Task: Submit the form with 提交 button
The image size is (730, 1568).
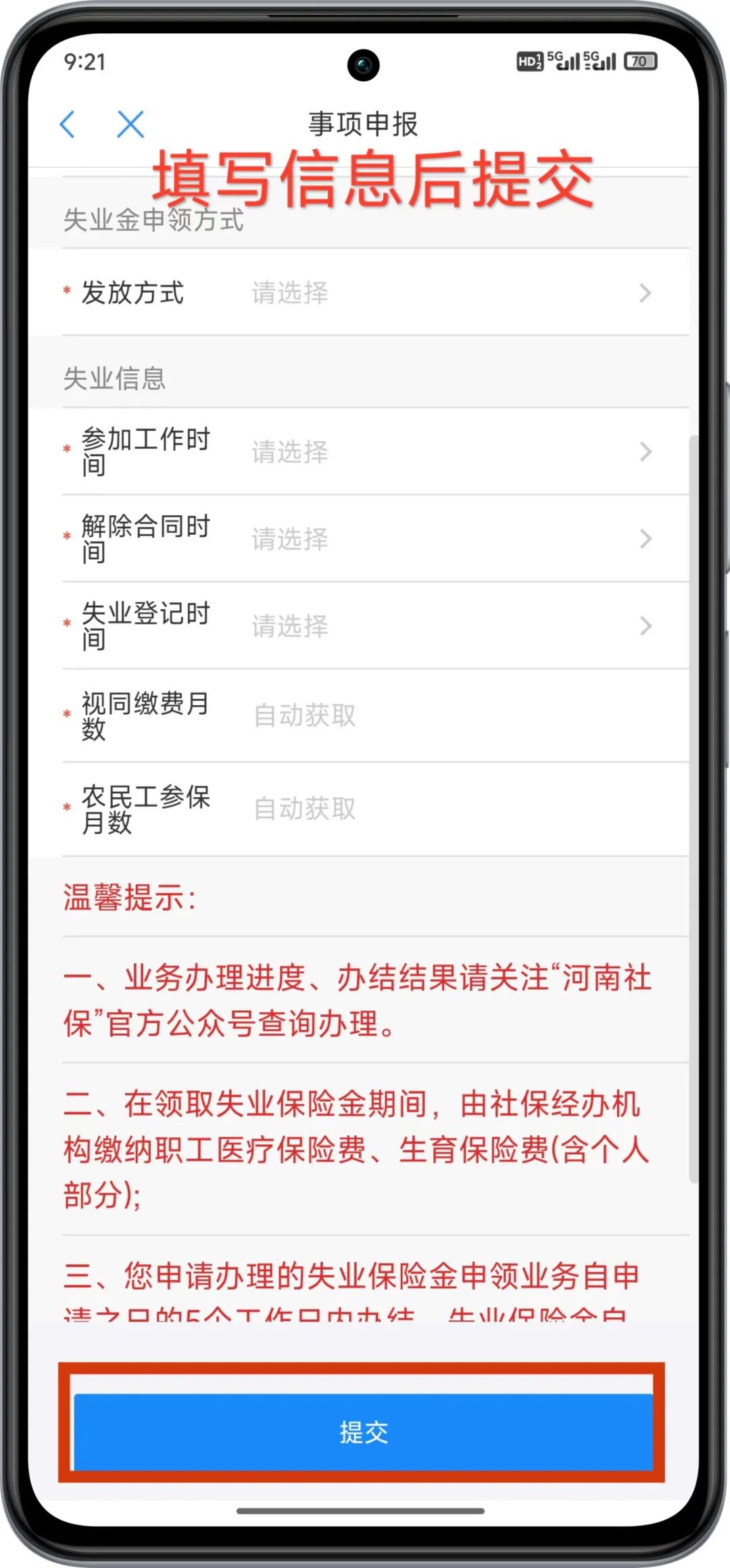Action: pyautogui.click(x=364, y=1431)
